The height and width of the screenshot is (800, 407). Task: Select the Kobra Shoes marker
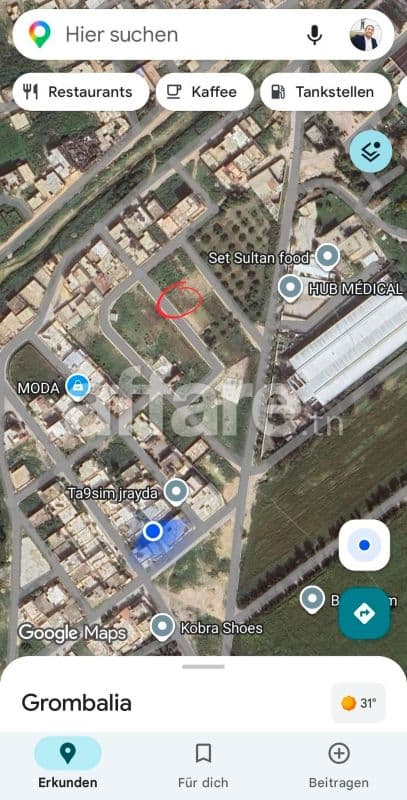(163, 627)
